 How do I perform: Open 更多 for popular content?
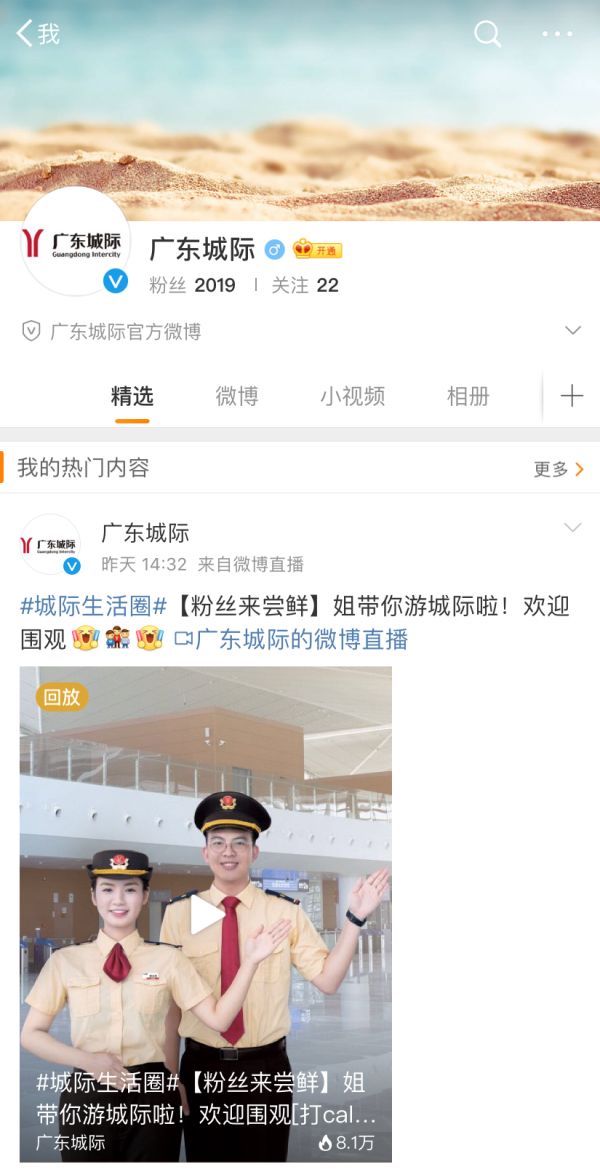coord(558,469)
